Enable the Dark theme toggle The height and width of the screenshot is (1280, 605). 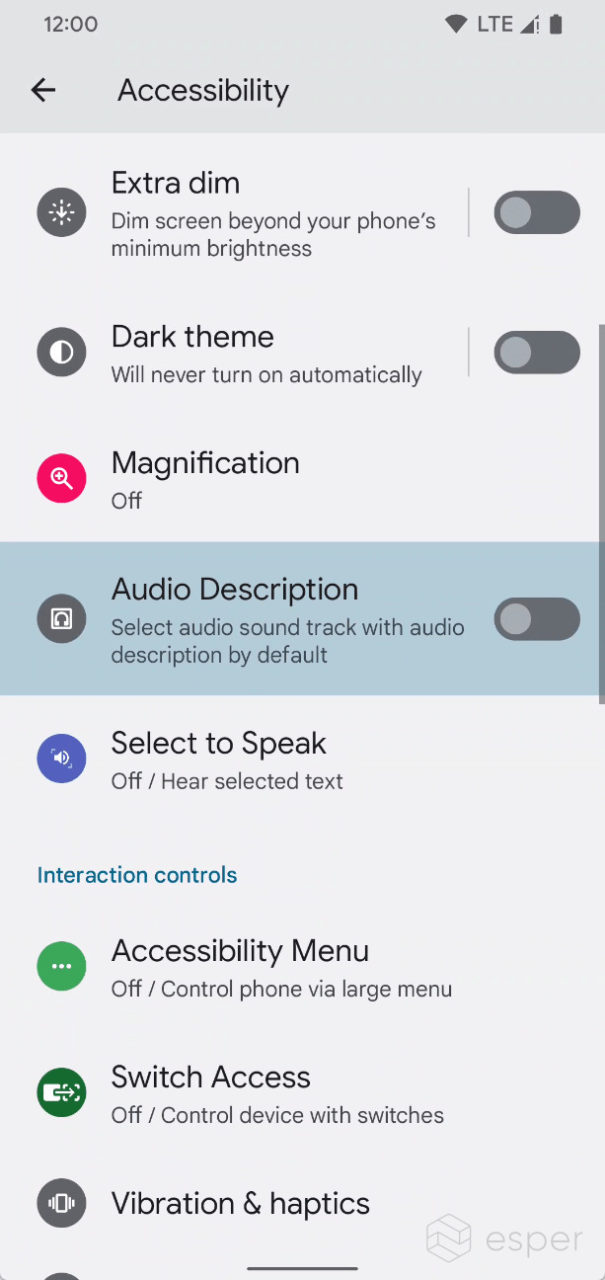[x=537, y=353]
